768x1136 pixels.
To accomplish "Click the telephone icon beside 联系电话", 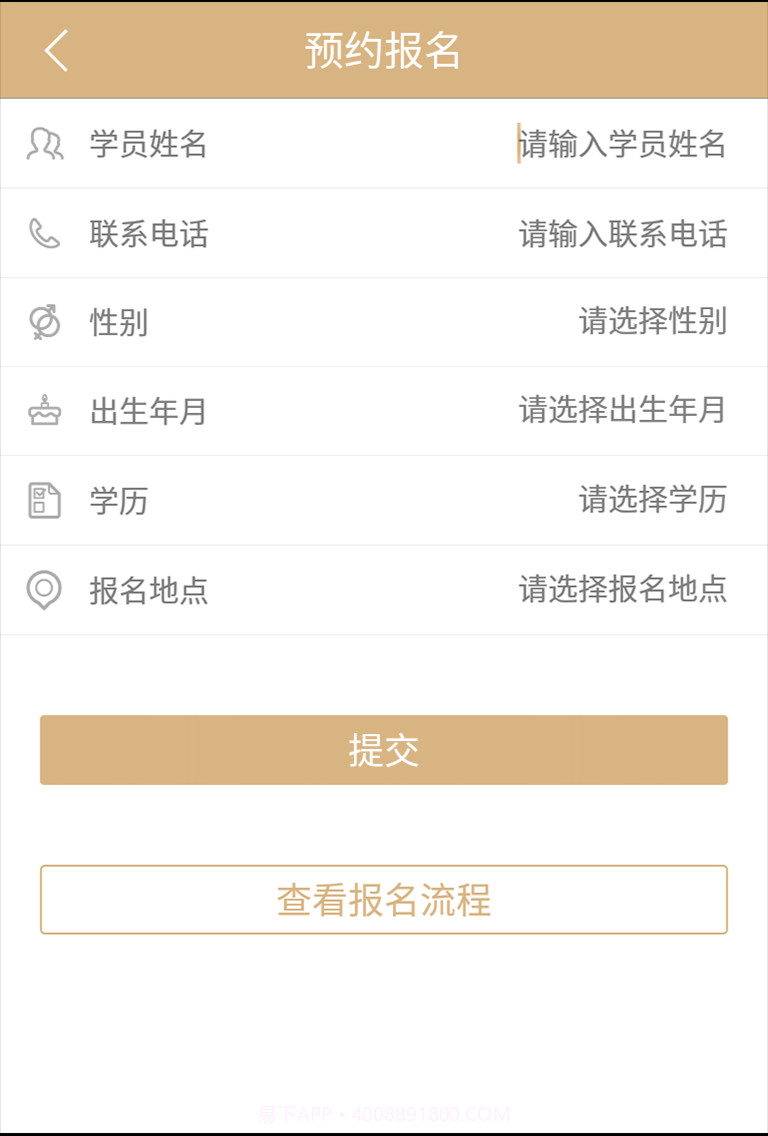I will point(45,234).
